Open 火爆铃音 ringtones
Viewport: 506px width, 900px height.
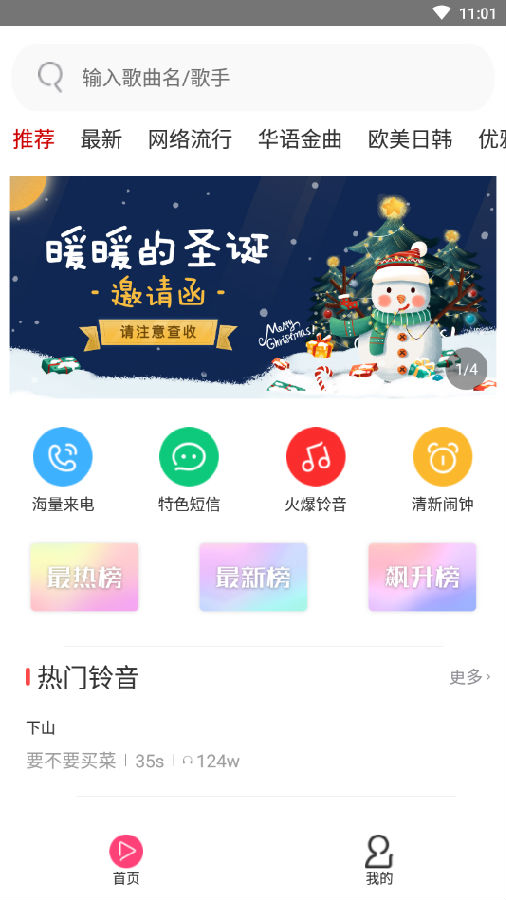tap(316, 470)
